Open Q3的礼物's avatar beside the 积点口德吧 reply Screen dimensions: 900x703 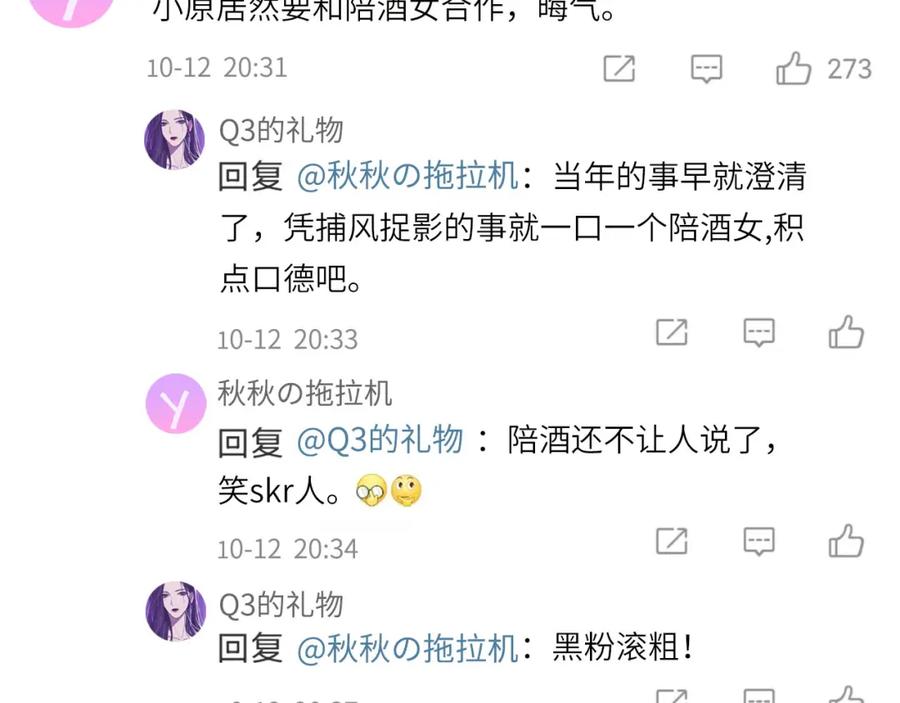pyautogui.click(x=174, y=139)
